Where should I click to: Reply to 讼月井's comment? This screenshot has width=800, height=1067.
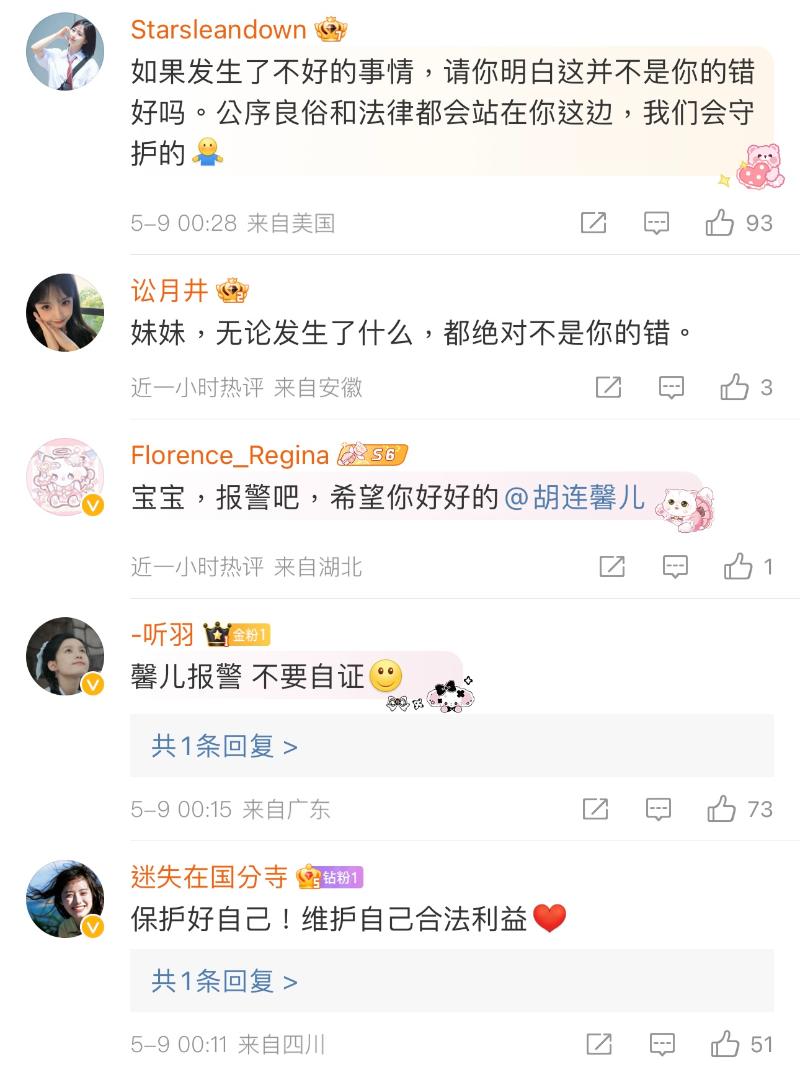click(x=671, y=387)
